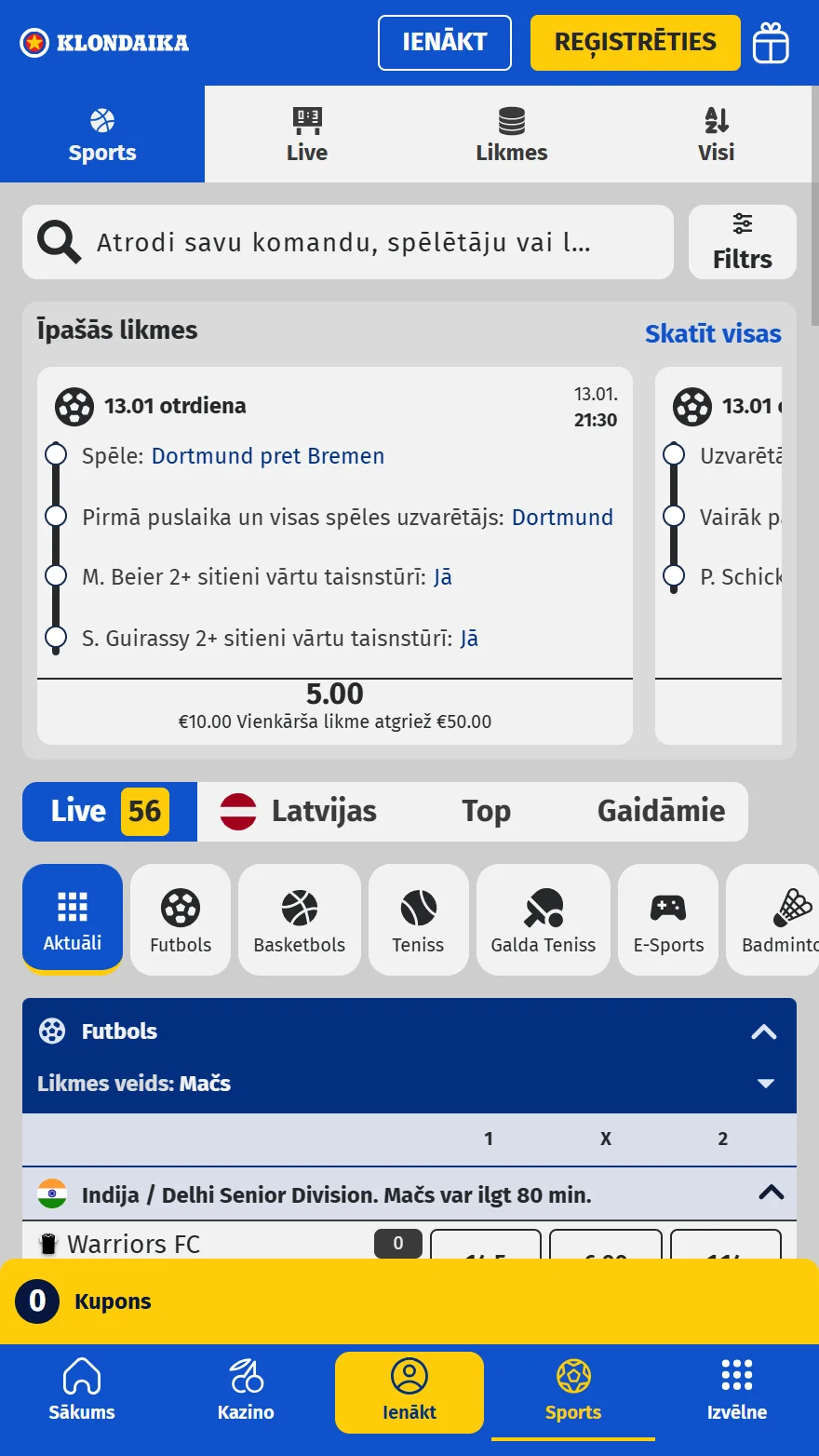Select the E-Sports category
This screenshot has width=819, height=1456.
click(668, 920)
